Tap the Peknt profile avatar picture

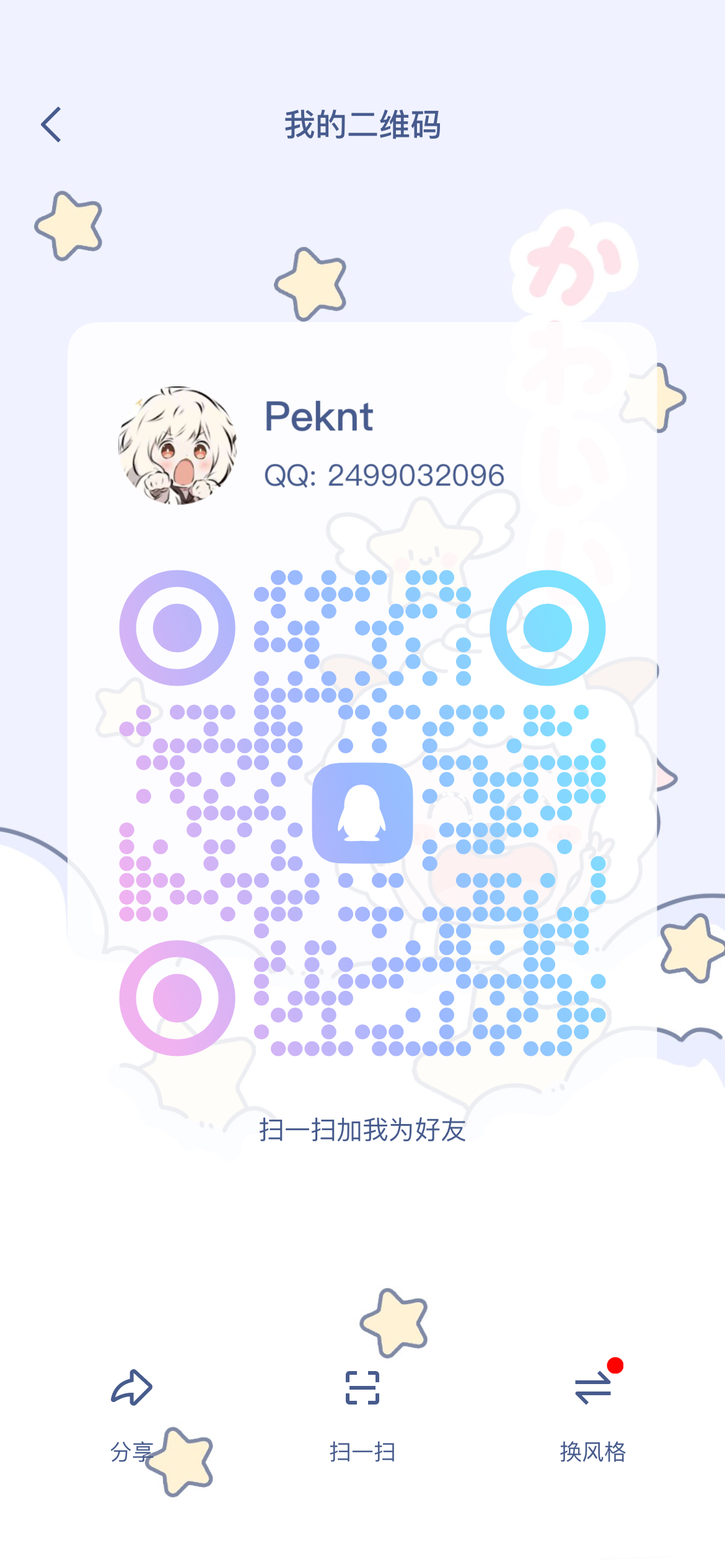(175, 446)
